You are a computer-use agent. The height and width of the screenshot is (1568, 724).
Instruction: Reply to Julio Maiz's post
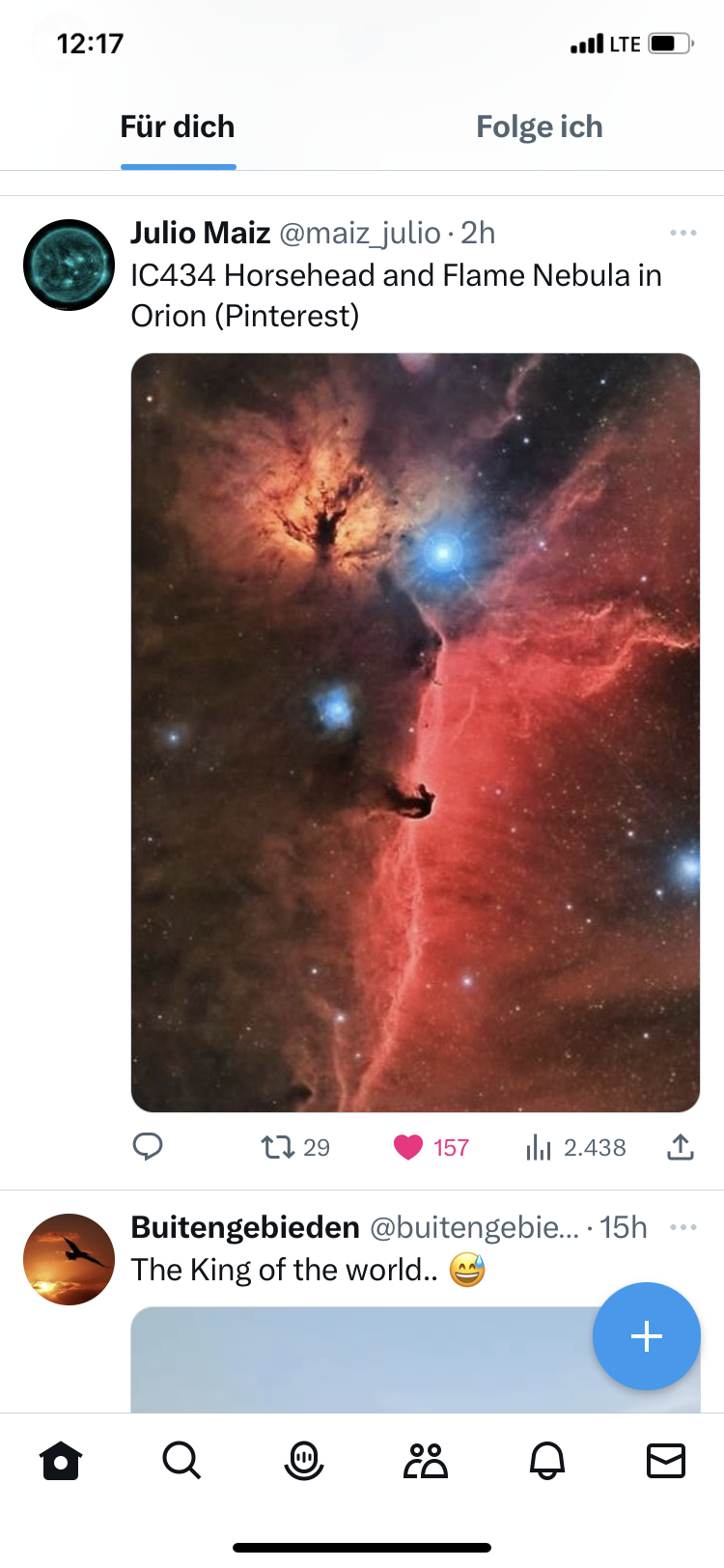[148, 1146]
